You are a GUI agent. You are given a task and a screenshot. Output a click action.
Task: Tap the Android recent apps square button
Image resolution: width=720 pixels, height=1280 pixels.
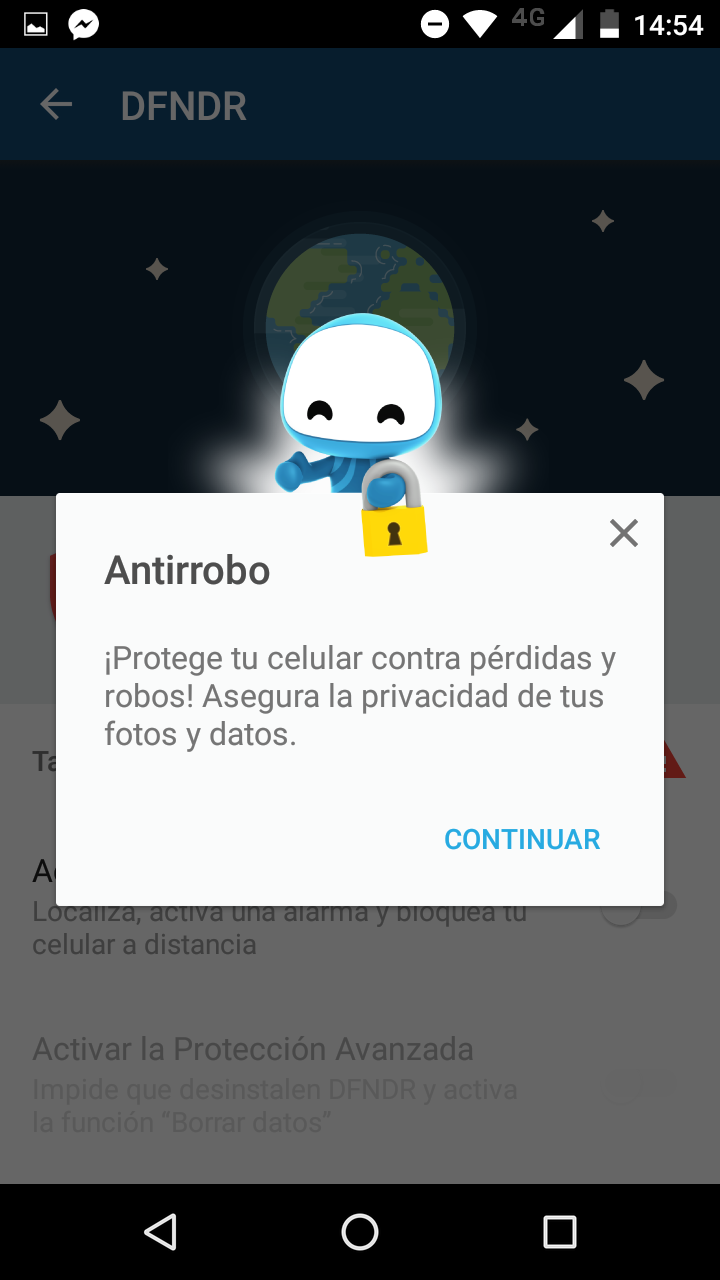560,1231
